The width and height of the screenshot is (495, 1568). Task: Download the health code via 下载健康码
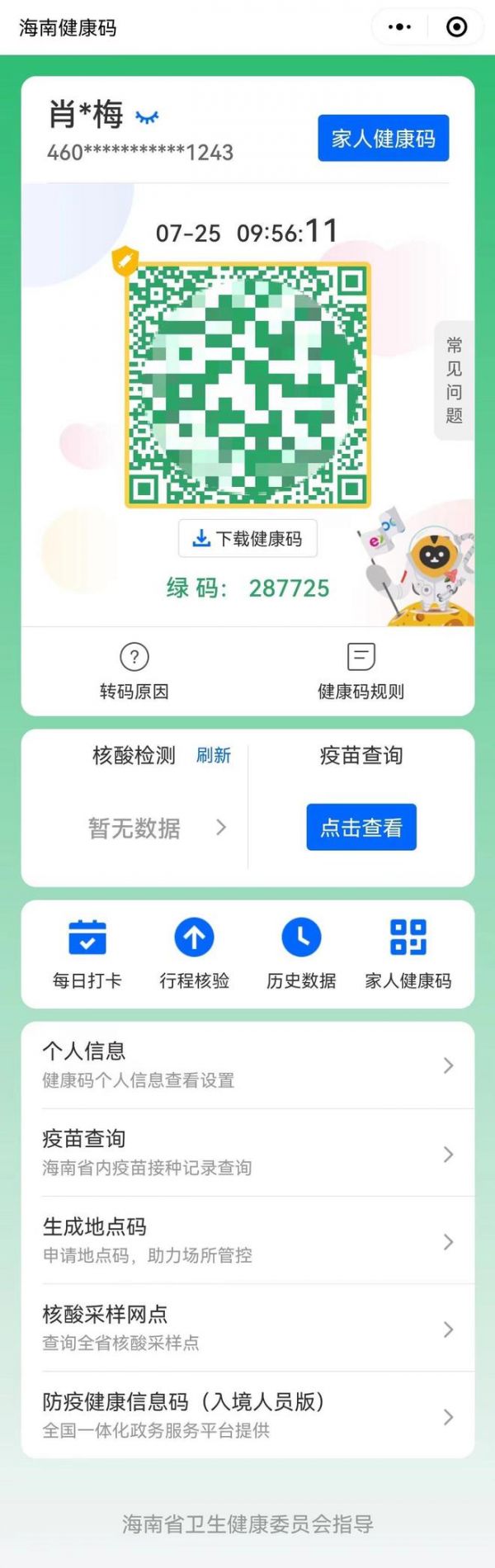click(247, 539)
